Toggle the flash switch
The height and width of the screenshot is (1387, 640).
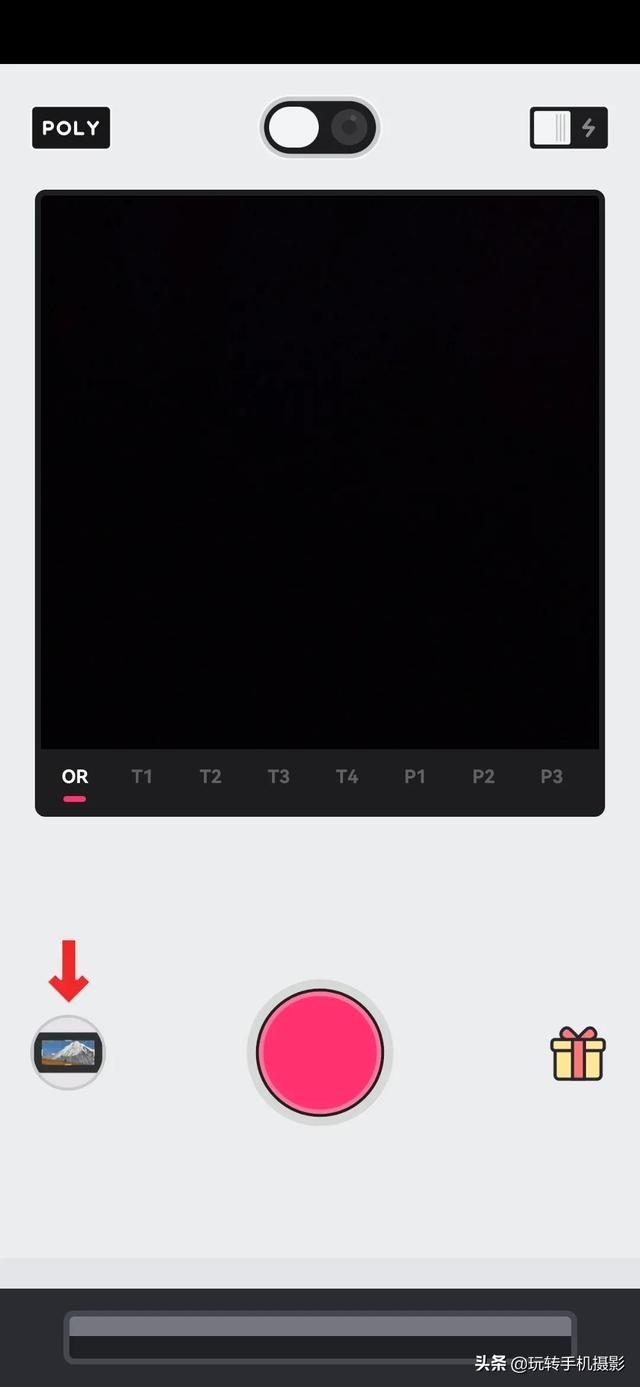pos(568,128)
